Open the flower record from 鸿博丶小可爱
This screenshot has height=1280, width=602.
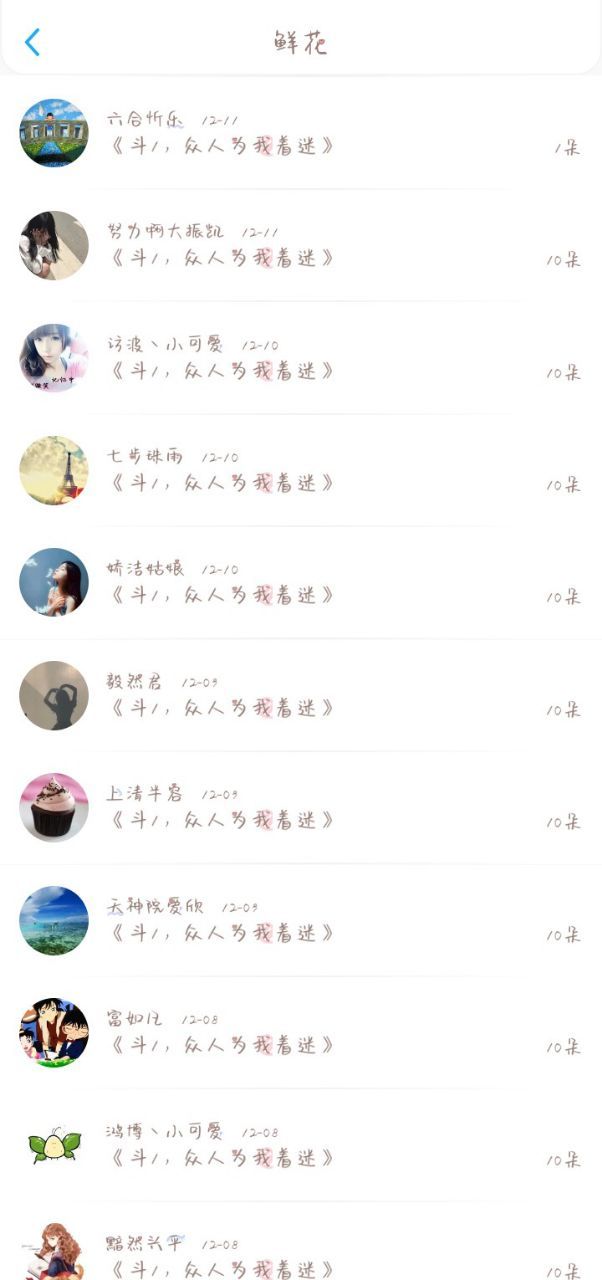pos(300,1145)
